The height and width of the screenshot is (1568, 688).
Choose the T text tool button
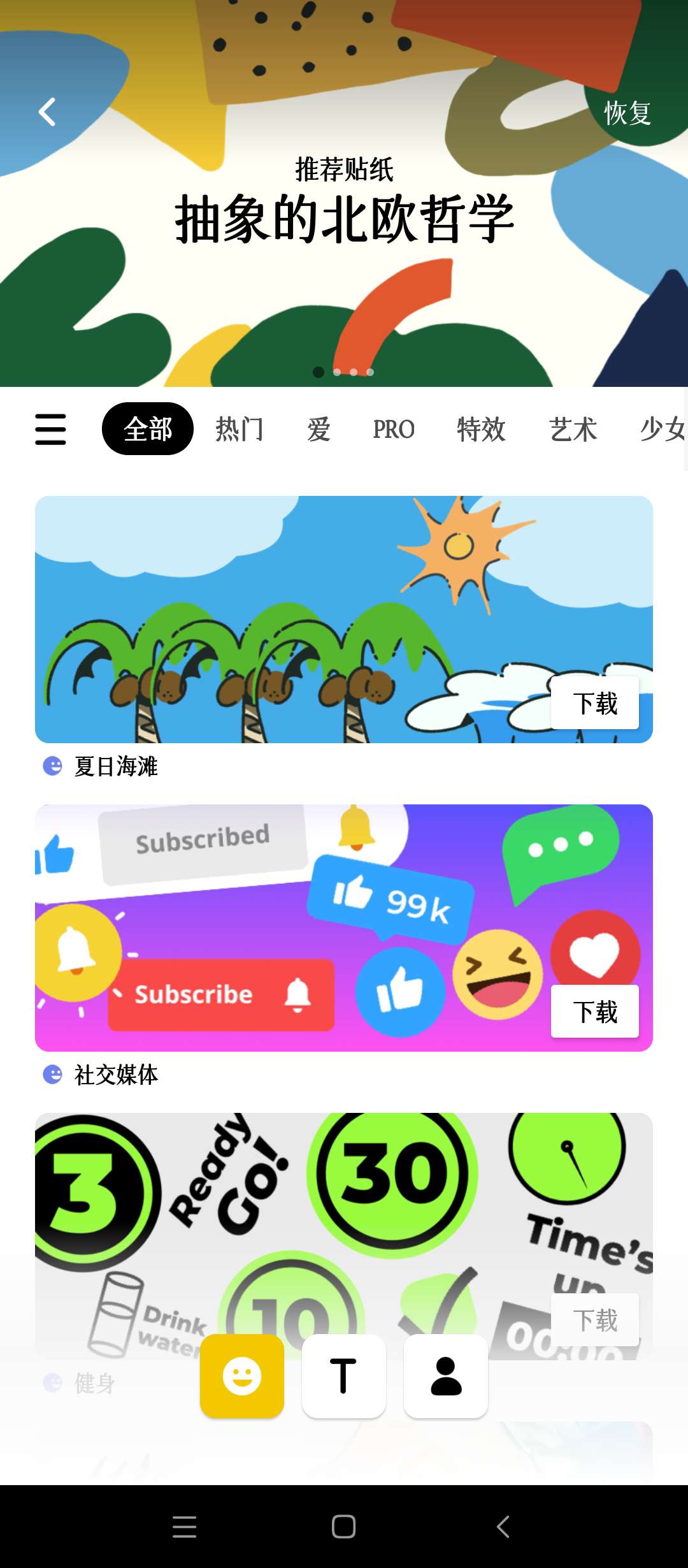344,1376
